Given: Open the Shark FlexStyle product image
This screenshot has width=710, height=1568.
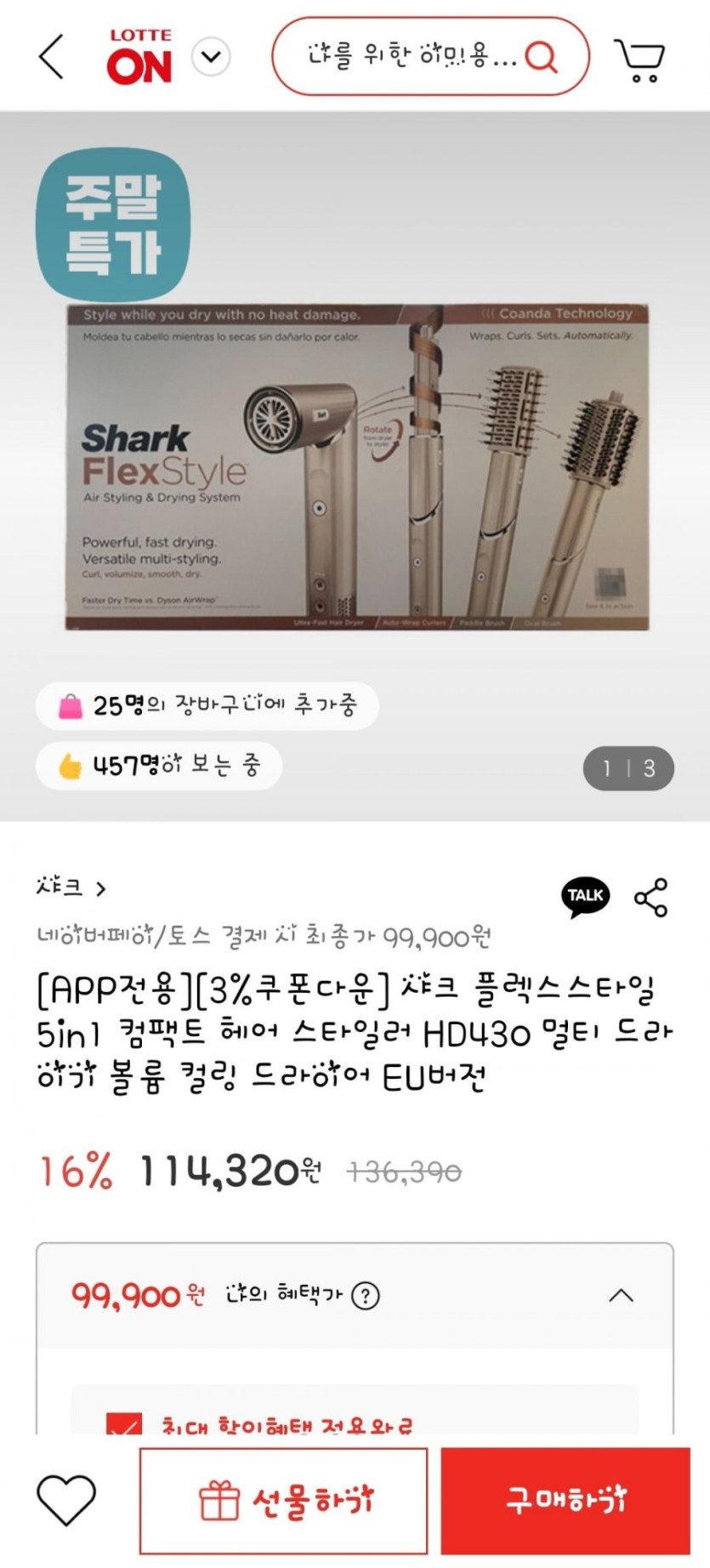Looking at the screenshot, I should (x=357, y=466).
